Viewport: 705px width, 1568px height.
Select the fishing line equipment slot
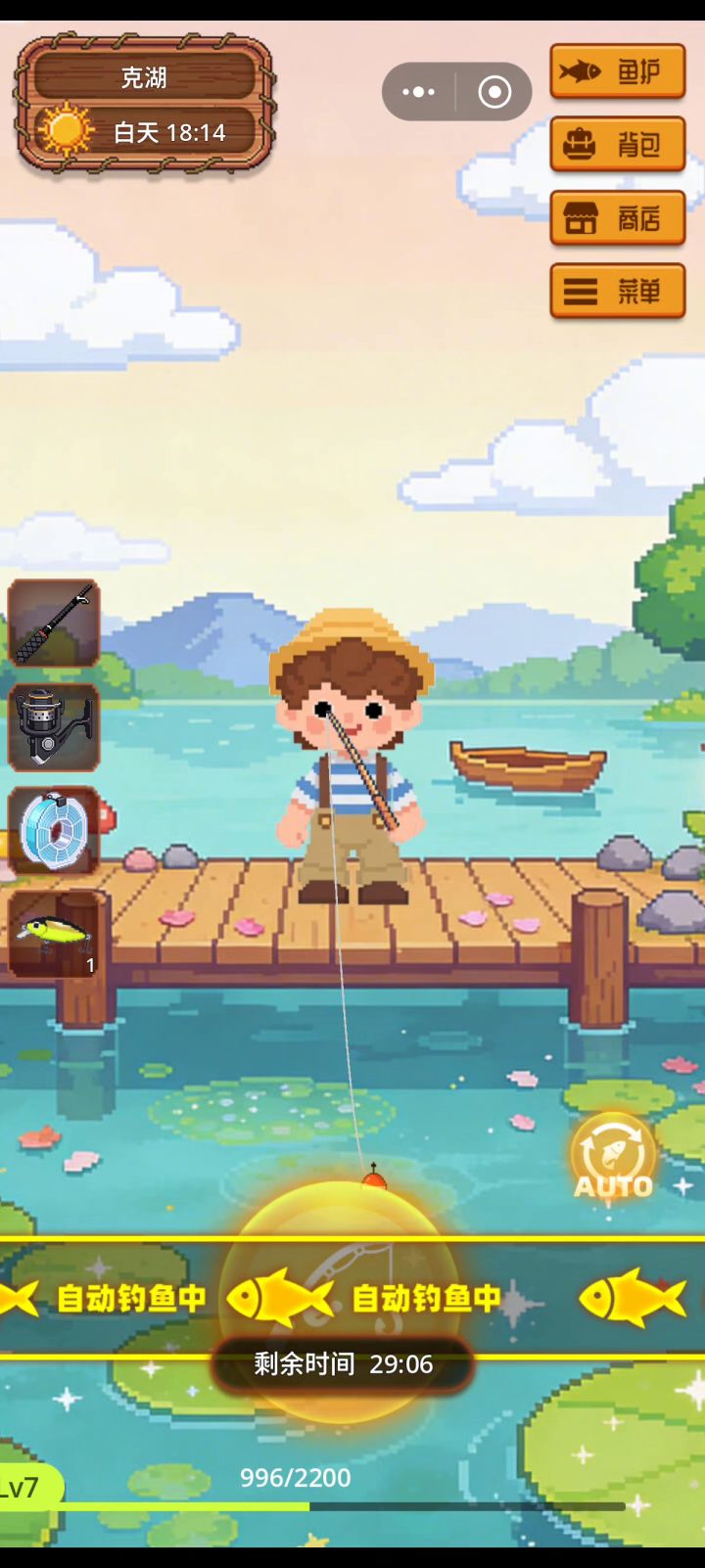coord(54,830)
